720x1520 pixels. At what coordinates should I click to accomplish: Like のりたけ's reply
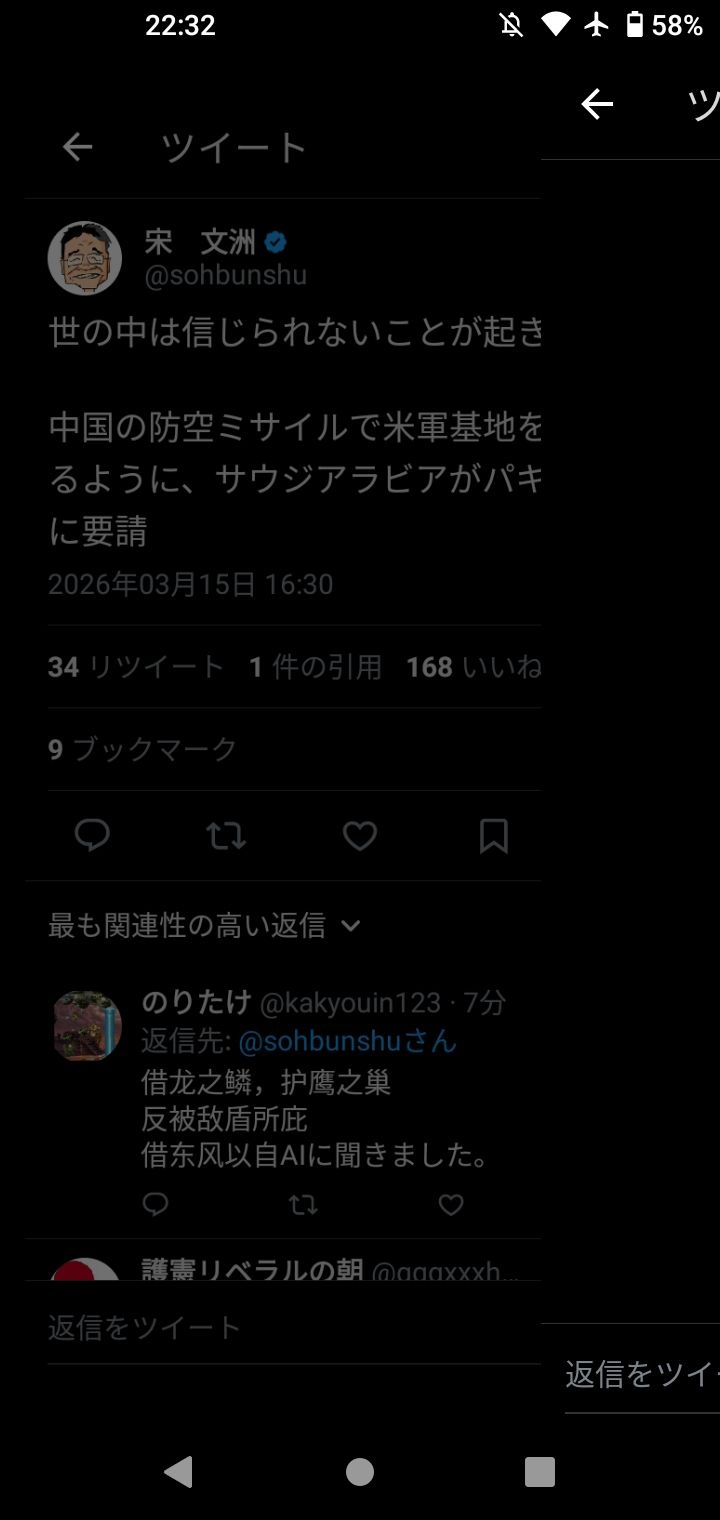(x=451, y=1205)
